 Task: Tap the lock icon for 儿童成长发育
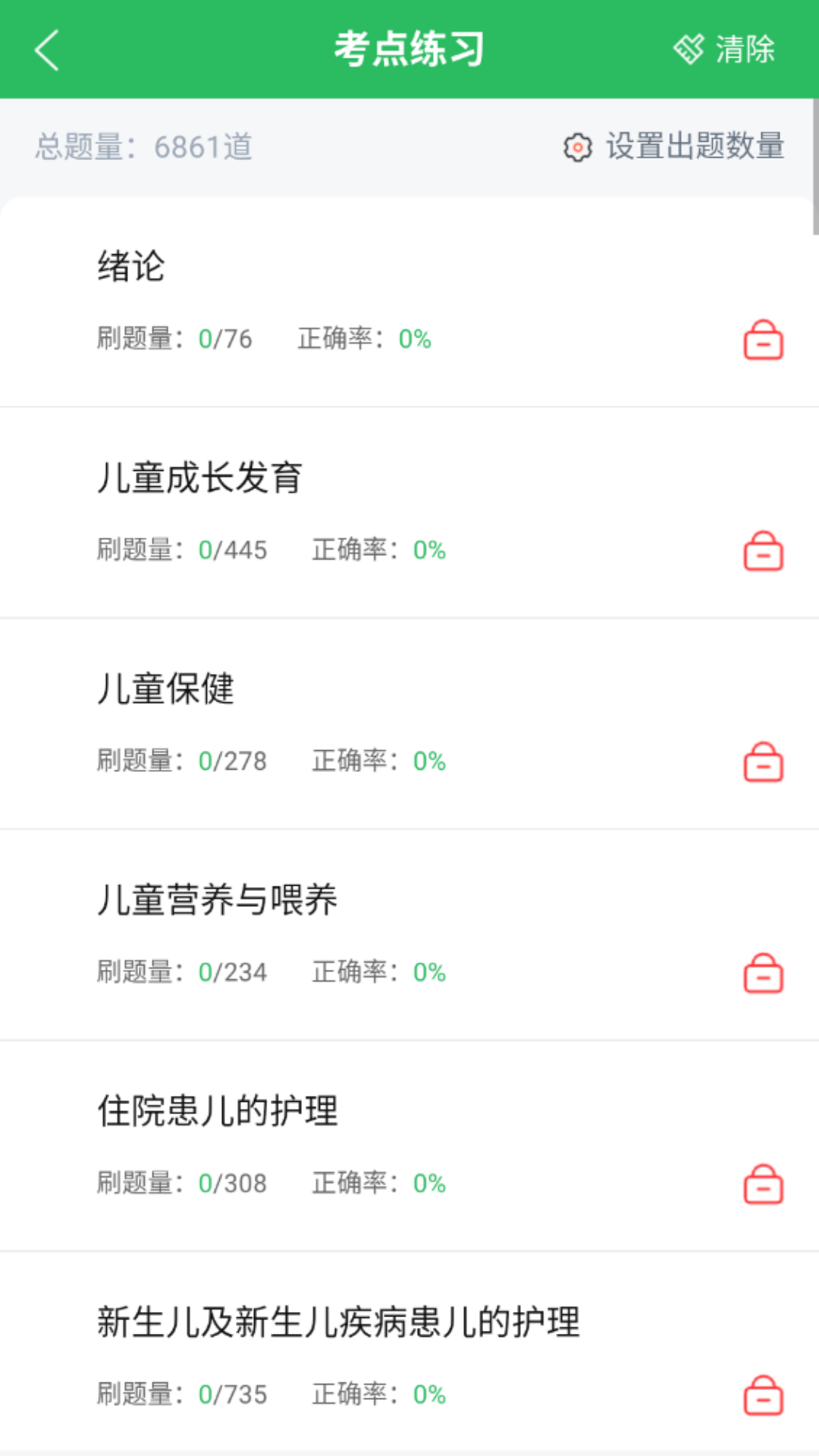click(x=764, y=551)
